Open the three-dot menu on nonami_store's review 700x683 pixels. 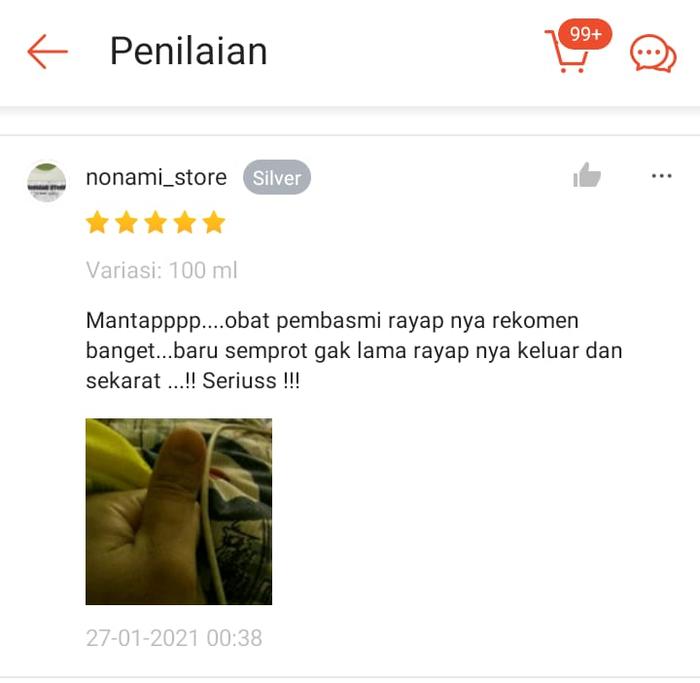click(661, 176)
